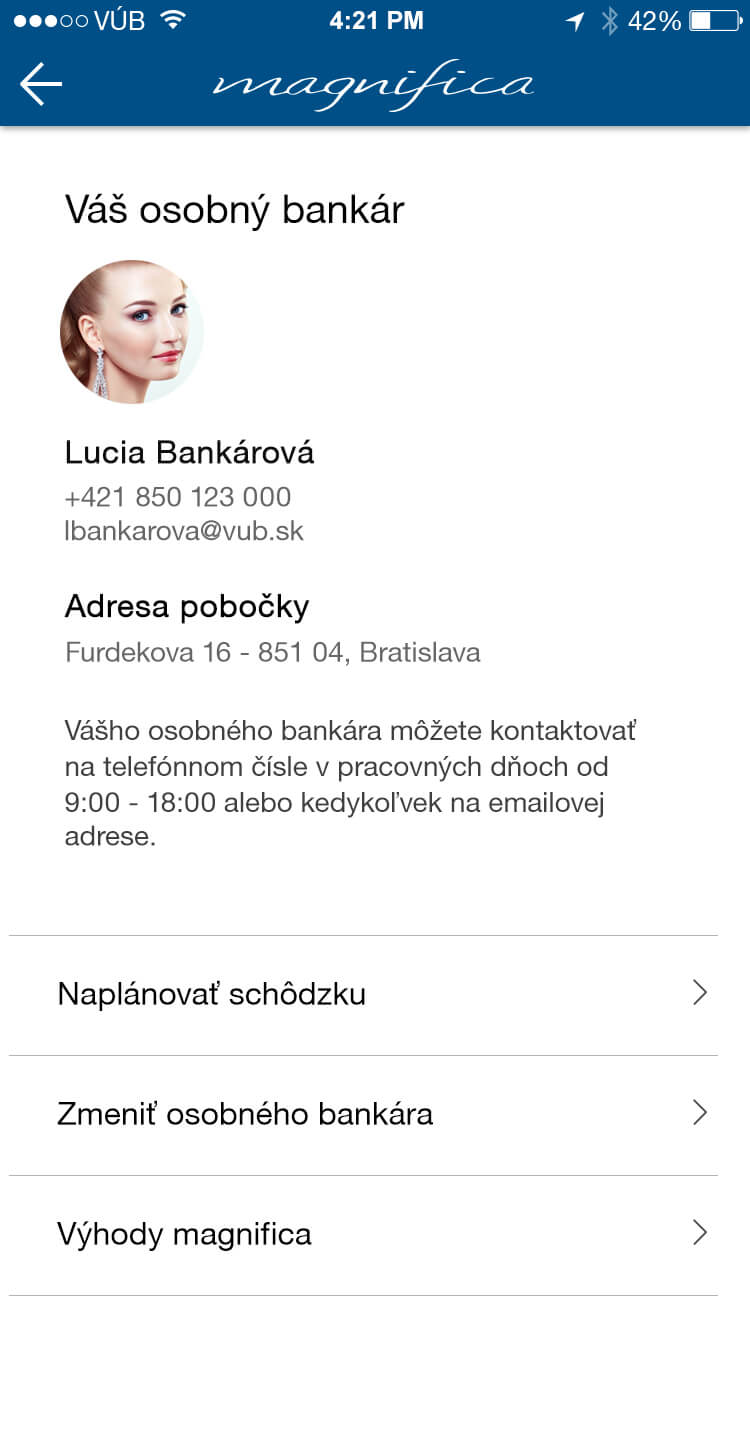Open Zmeniť osobného bankára
This screenshot has width=750, height=1454.
[x=363, y=1115]
